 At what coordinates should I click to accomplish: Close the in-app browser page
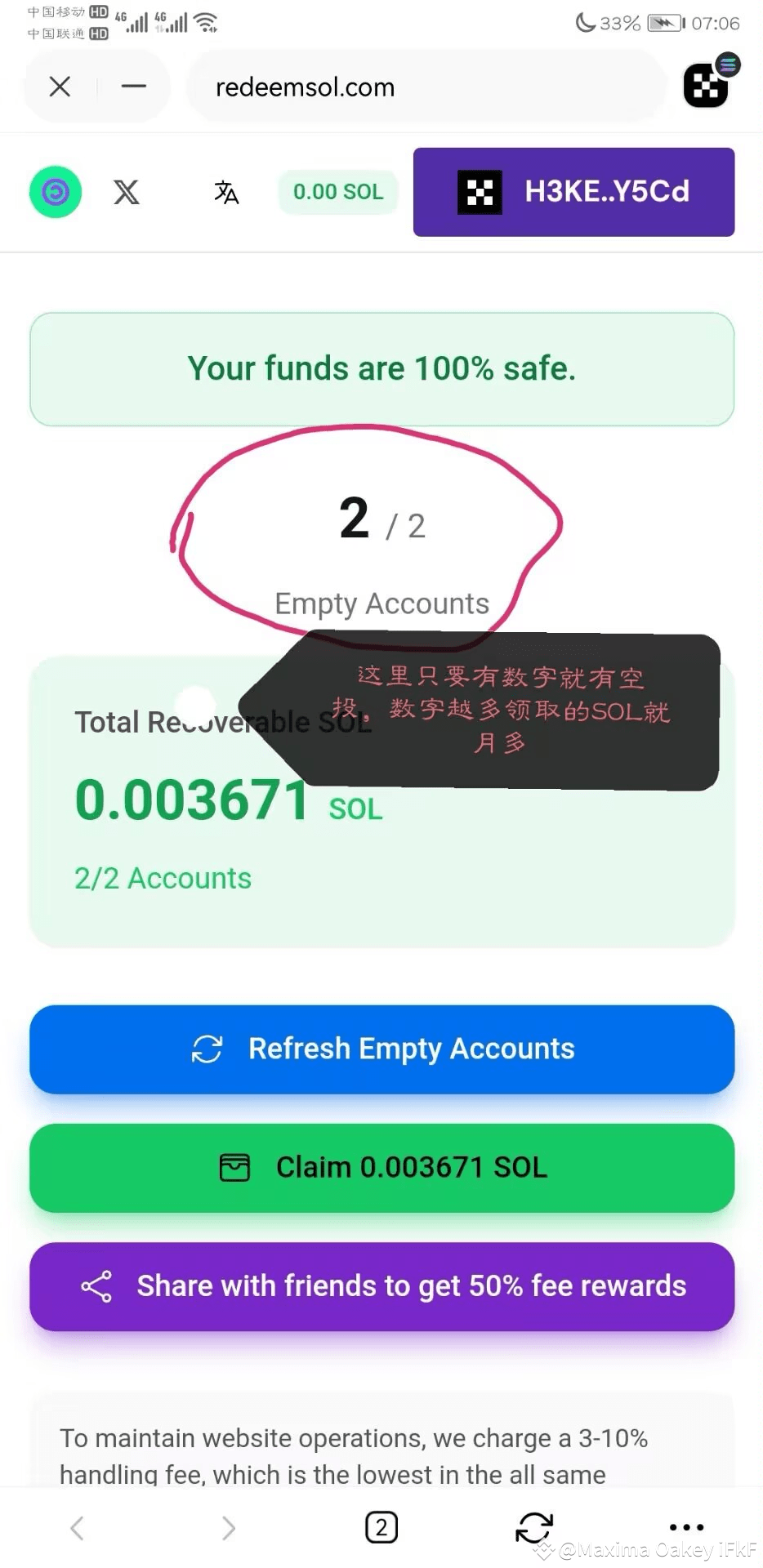click(60, 87)
